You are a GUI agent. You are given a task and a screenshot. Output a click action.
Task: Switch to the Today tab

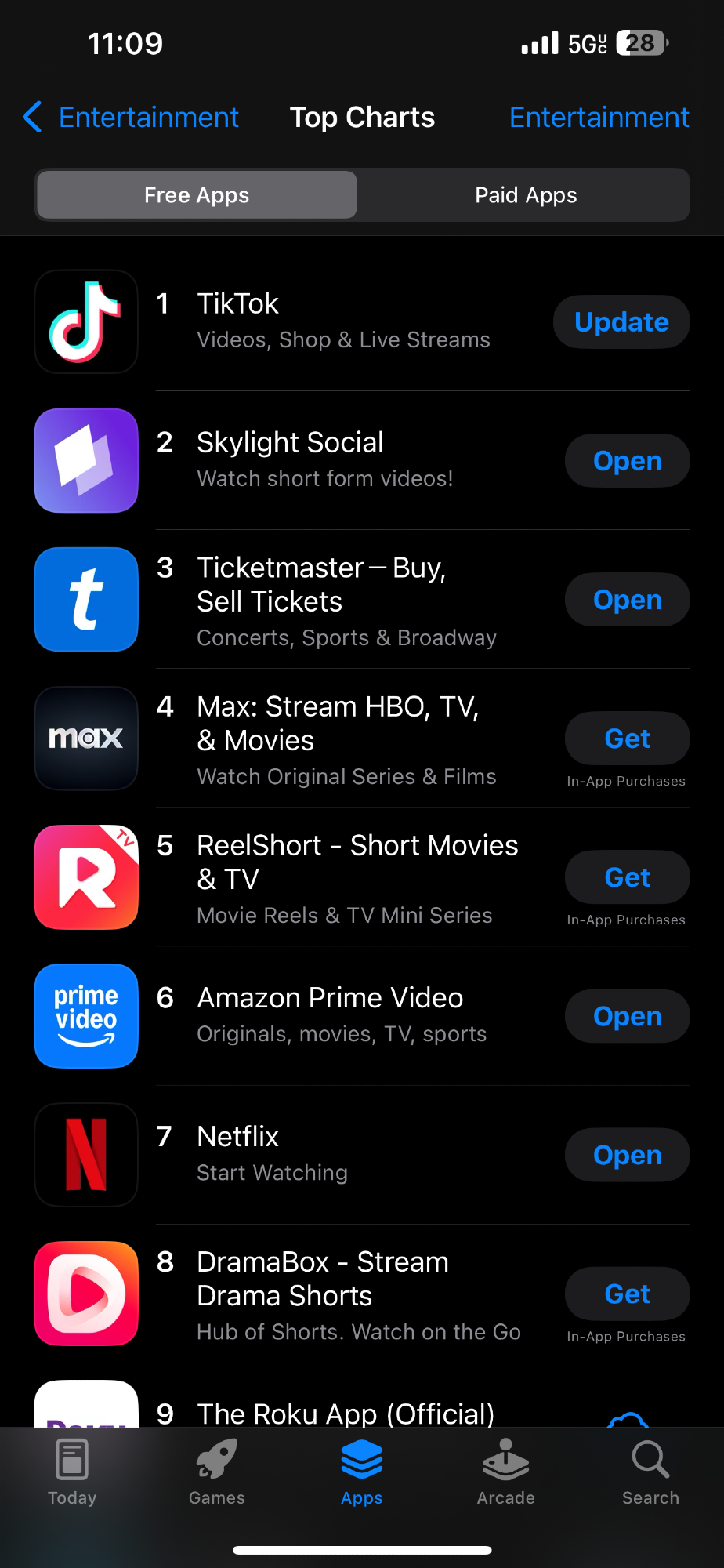click(72, 1472)
